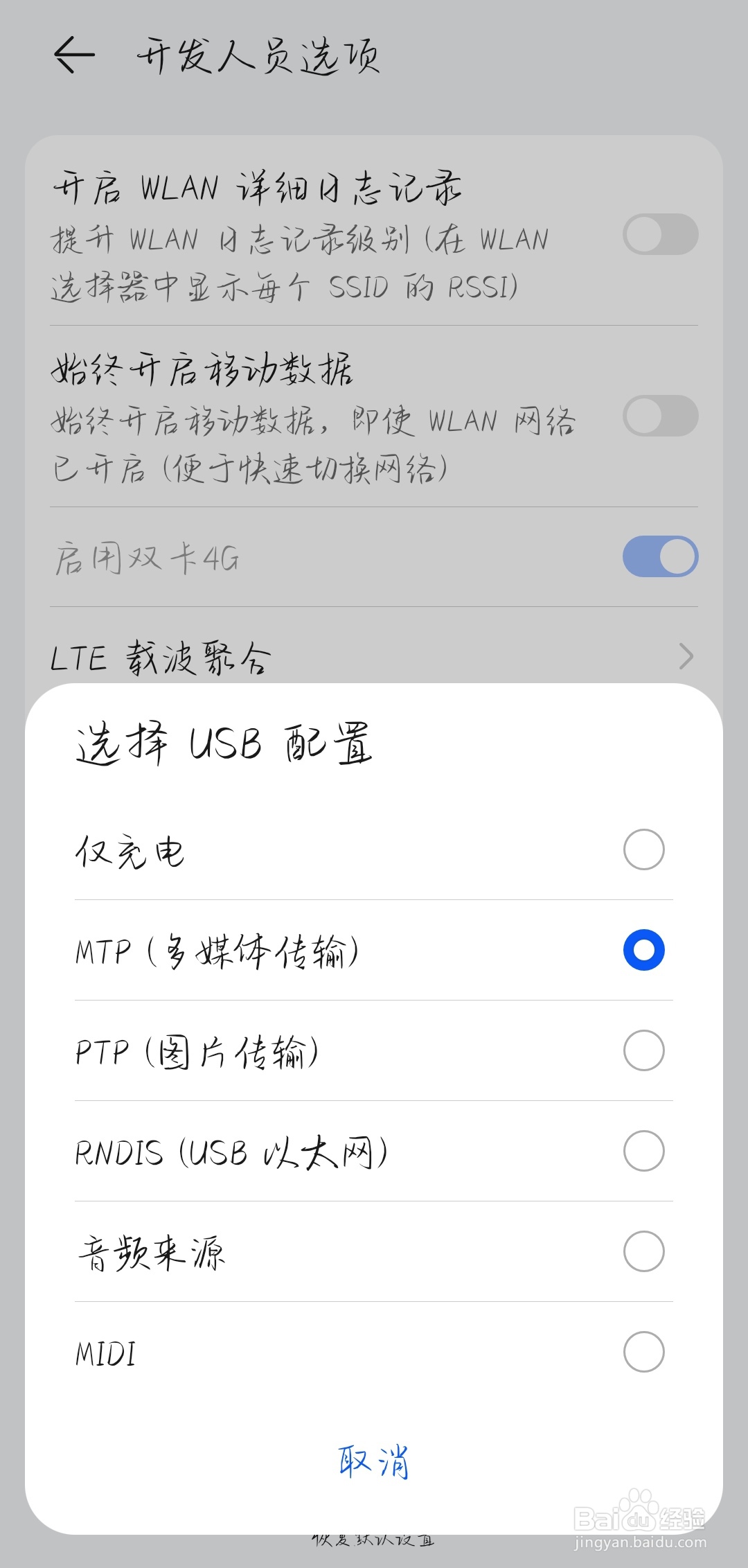Disable the 启用双卡4G switch
Viewport: 748px width, 1568px height.
pos(659,556)
